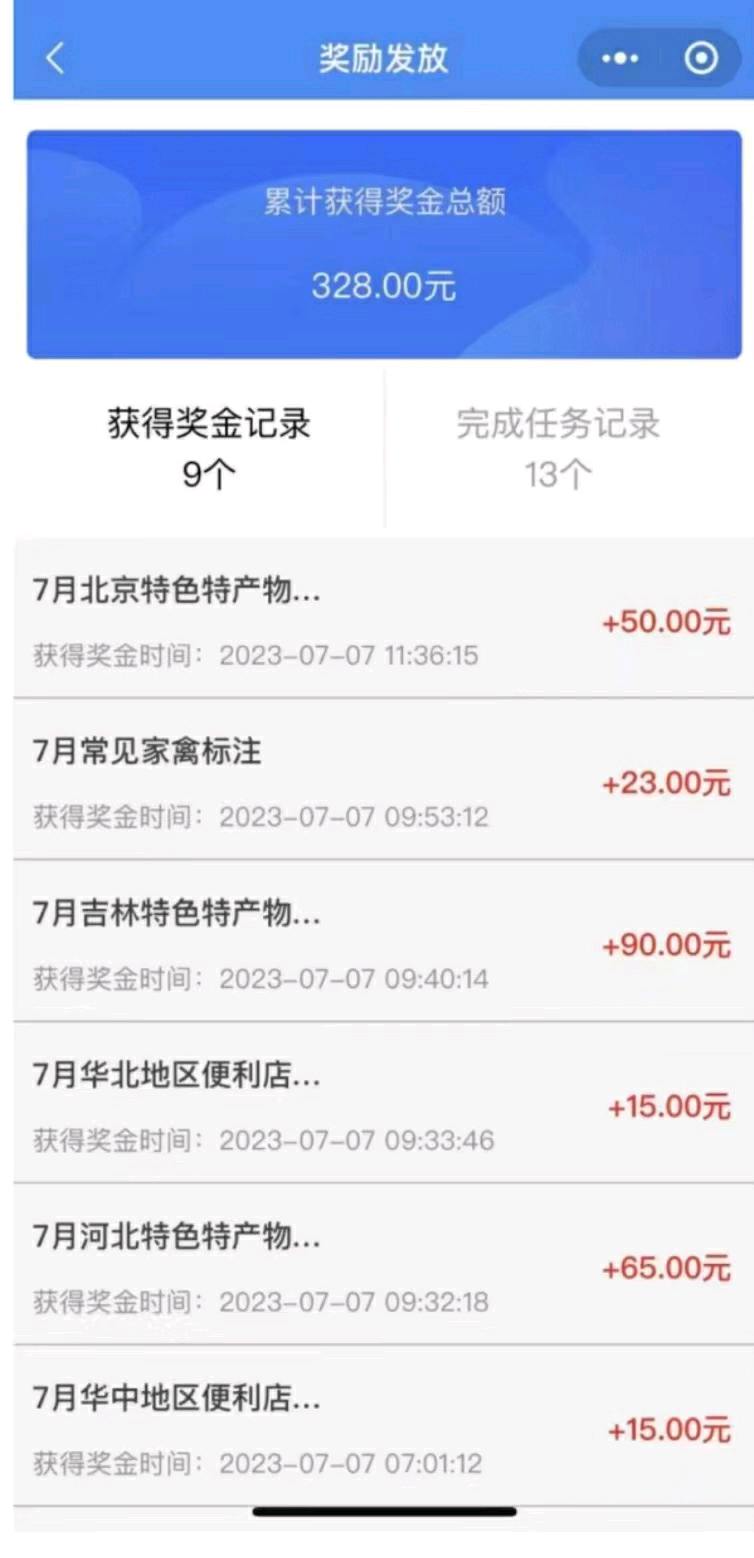Screen dimensions: 754x1558
Task: Open the 7月北京特色特产物 reward record
Action: pyautogui.click(x=383, y=620)
